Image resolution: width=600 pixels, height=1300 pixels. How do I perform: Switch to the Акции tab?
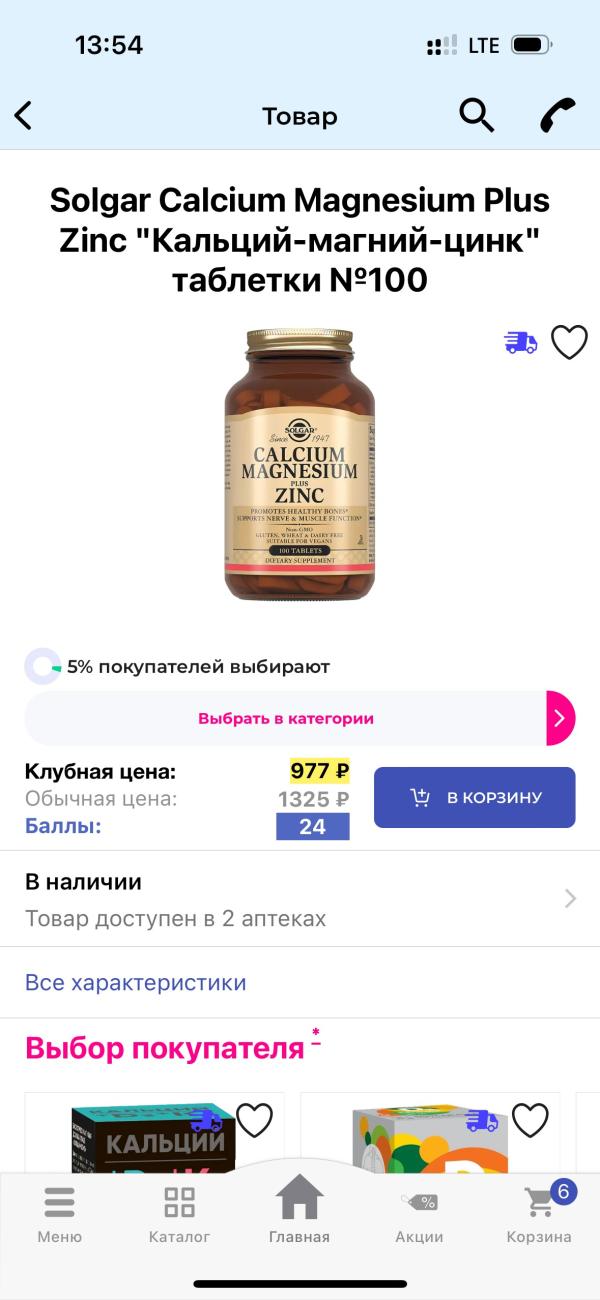(419, 1214)
